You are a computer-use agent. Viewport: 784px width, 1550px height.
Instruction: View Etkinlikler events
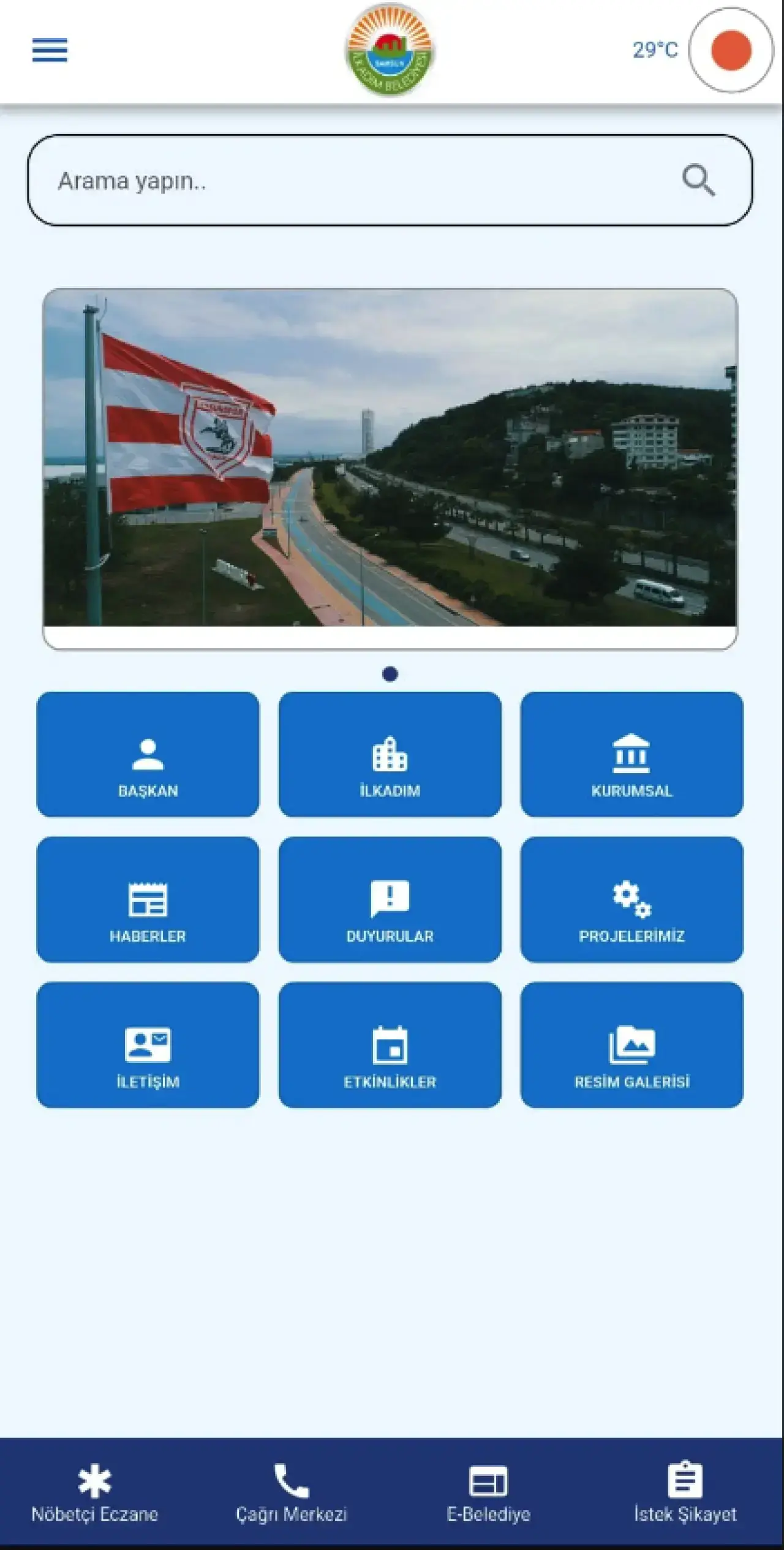[390, 1045]
